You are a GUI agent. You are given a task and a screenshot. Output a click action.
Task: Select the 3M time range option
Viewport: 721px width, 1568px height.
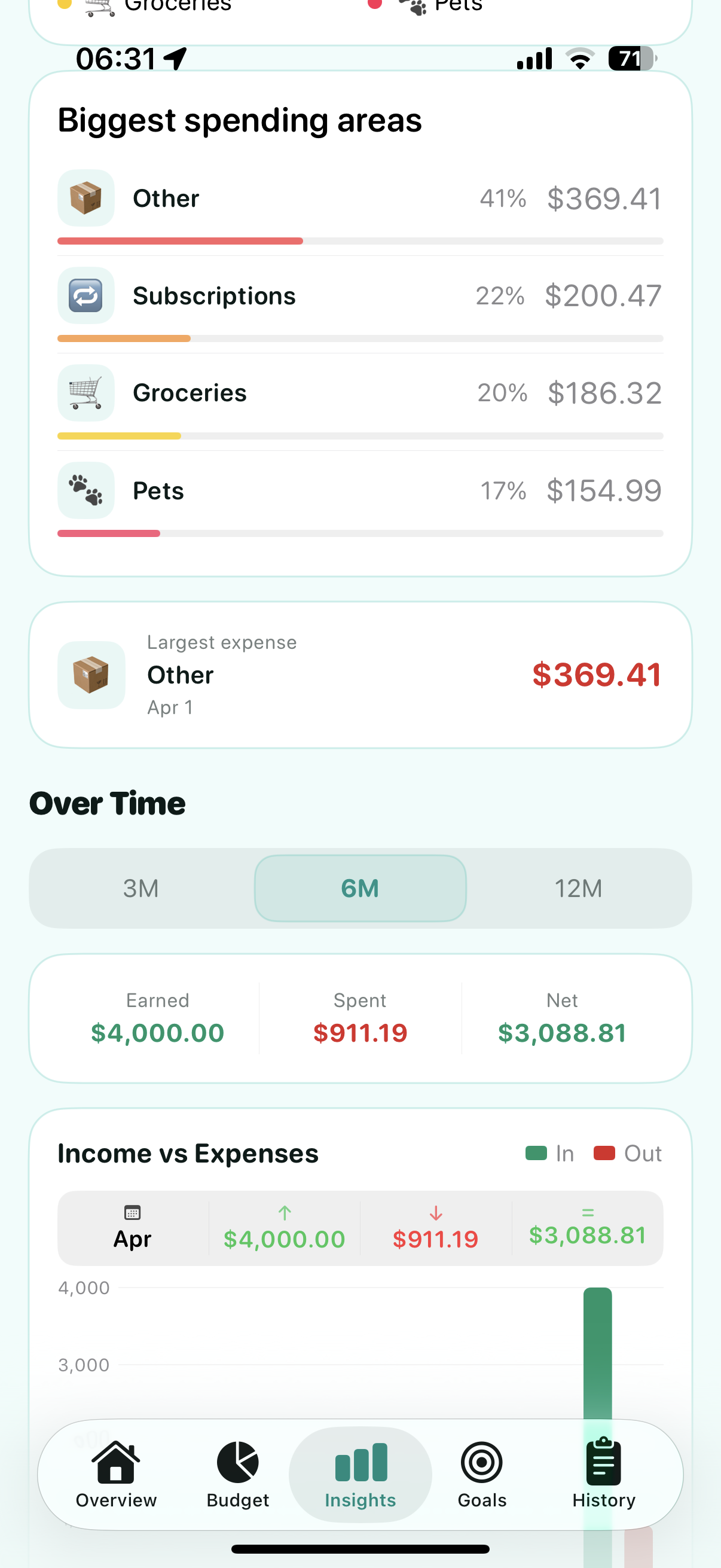point(140,889)
